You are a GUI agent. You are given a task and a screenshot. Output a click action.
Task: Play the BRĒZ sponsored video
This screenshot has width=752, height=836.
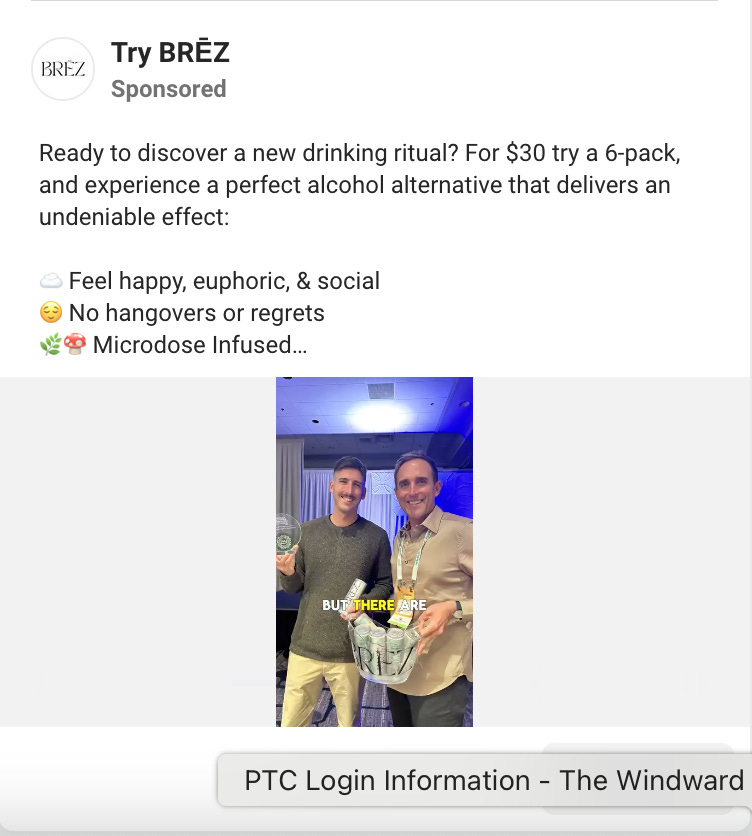(x=374, y=551)
